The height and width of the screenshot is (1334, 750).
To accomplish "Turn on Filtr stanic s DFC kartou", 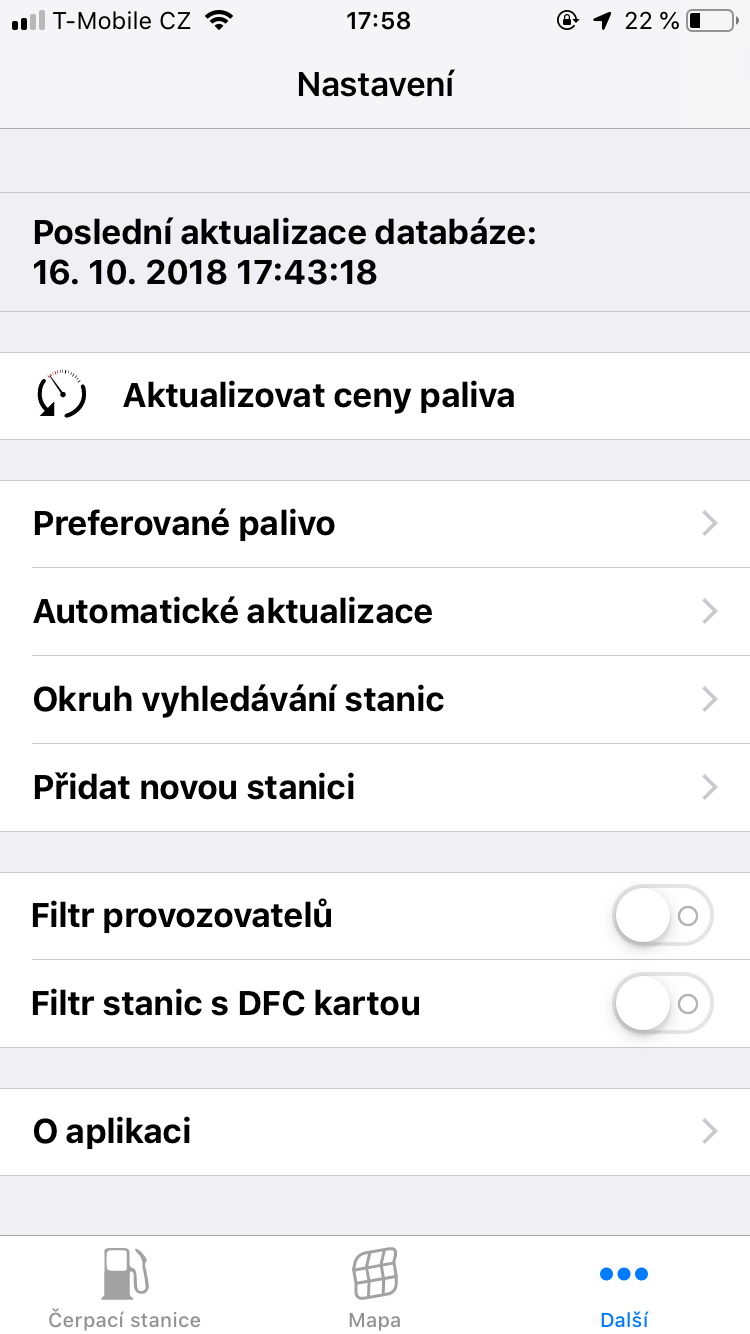I will (x=662, y=1004).
